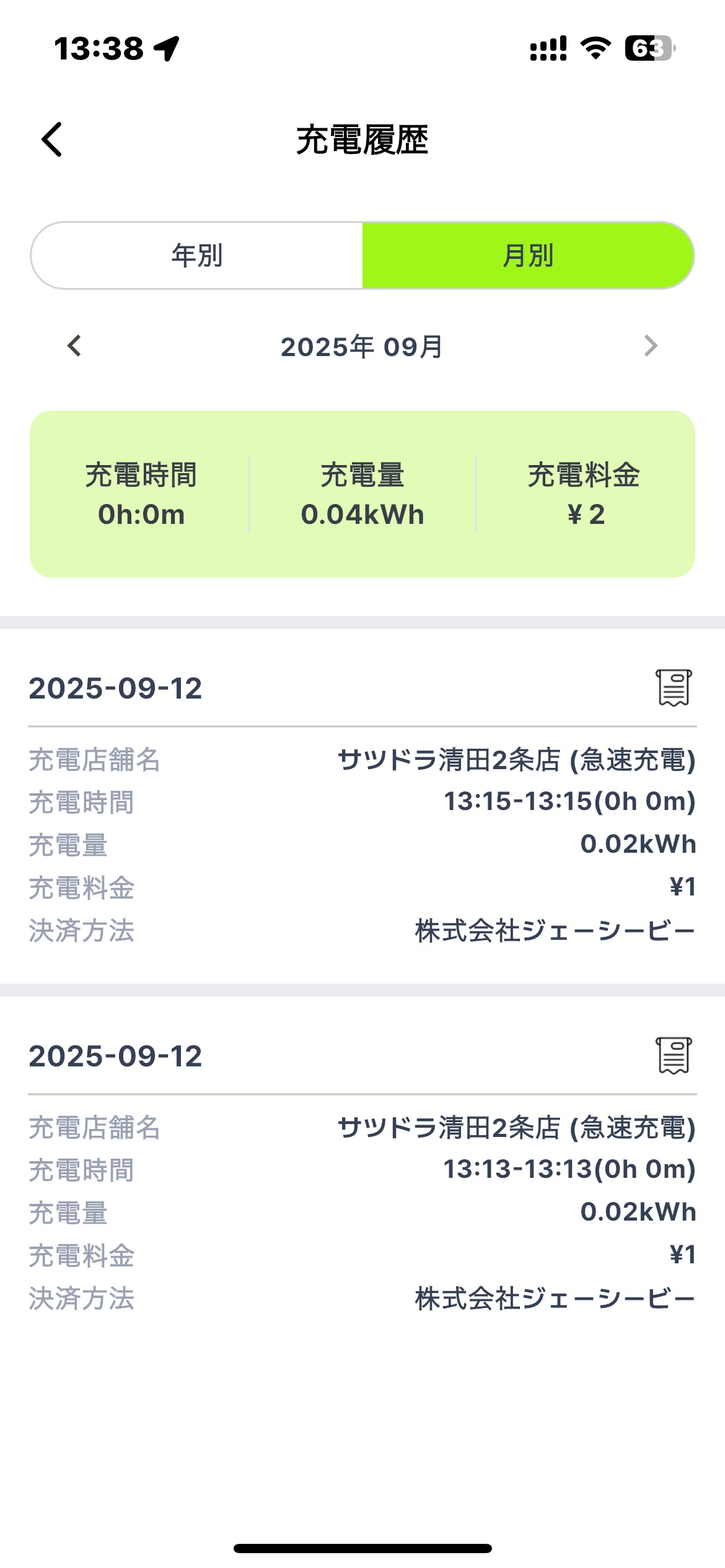Go to the month after 2025年 09月

(651, 346)
